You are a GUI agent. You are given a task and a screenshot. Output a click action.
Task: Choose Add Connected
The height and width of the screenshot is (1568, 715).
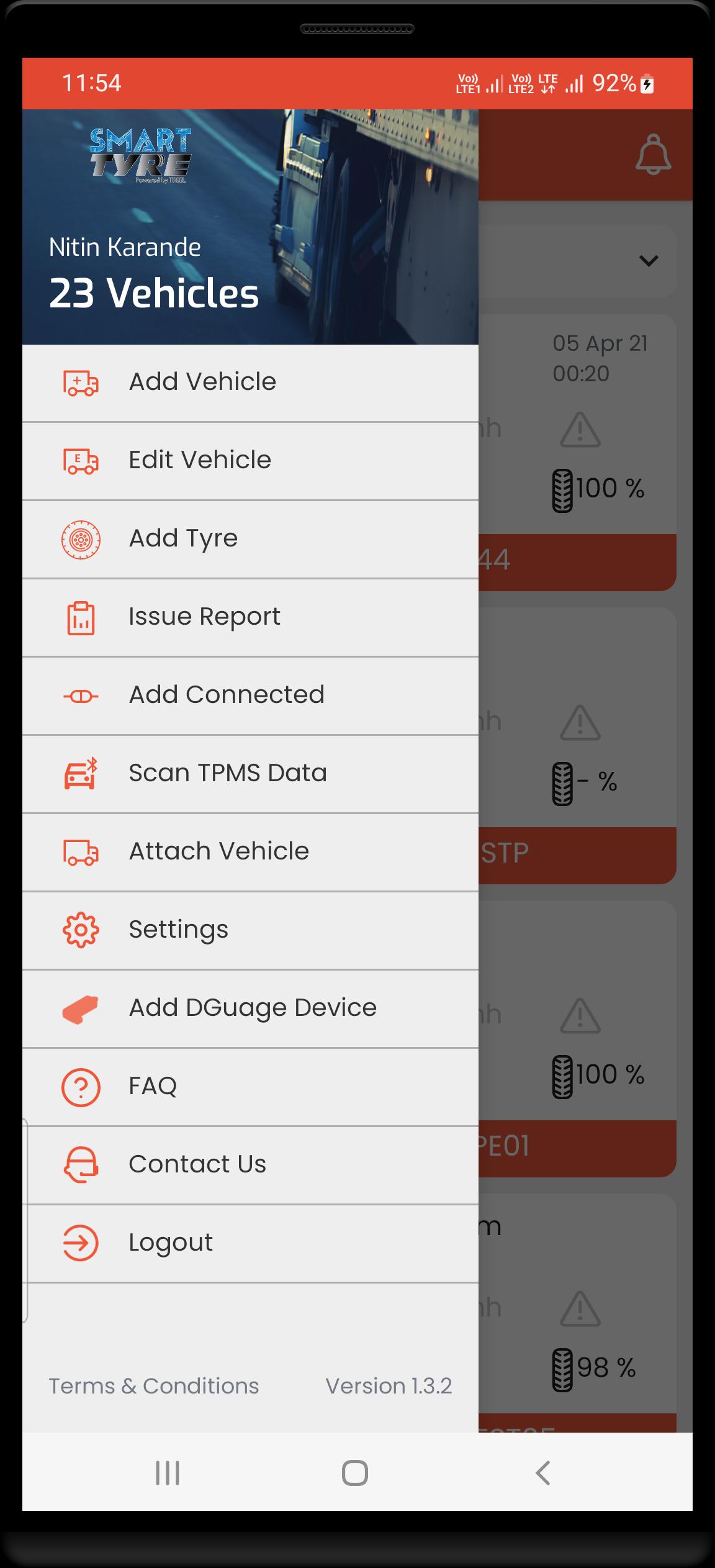pos(250,696)
